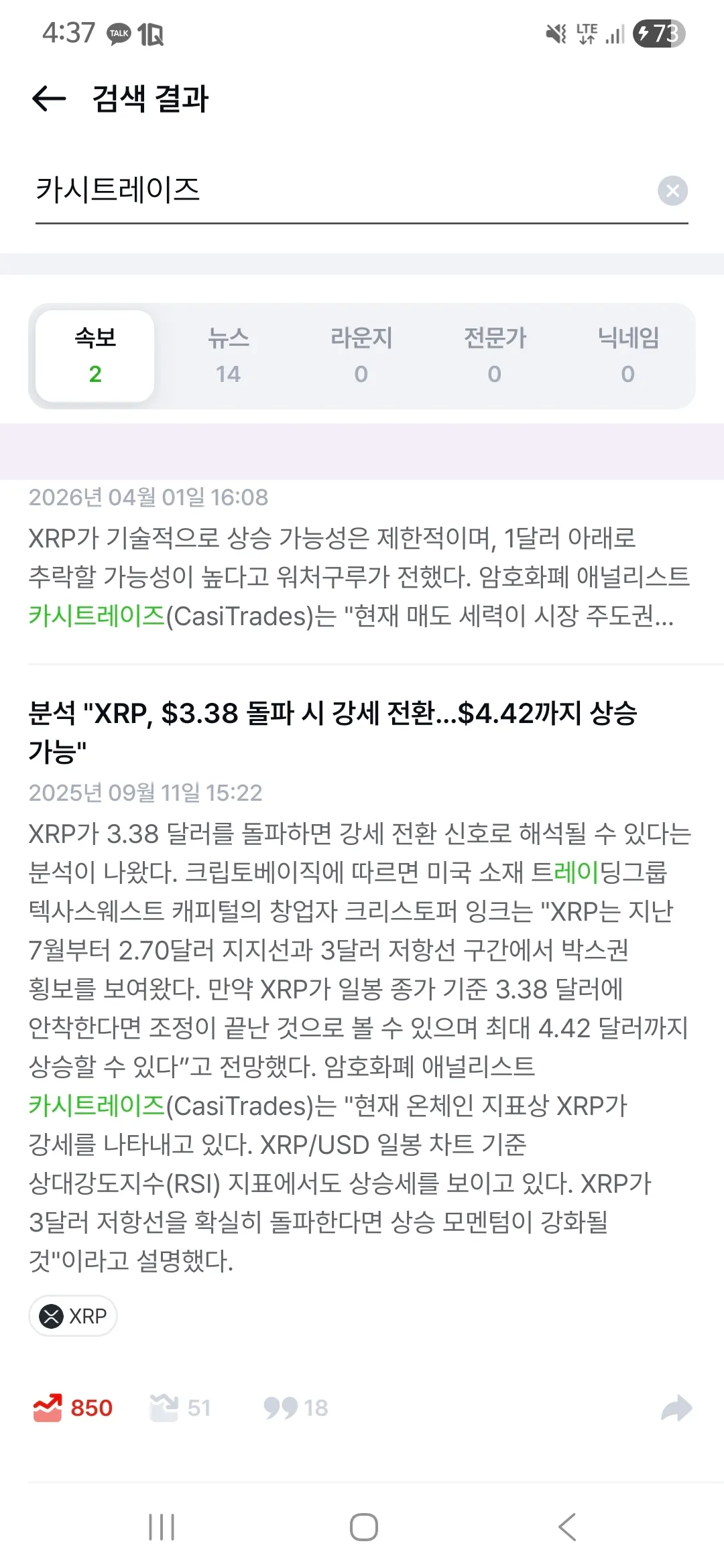
Task: Open the system recent apps view
Action: pyautogui.click(x=162, y=1527)
